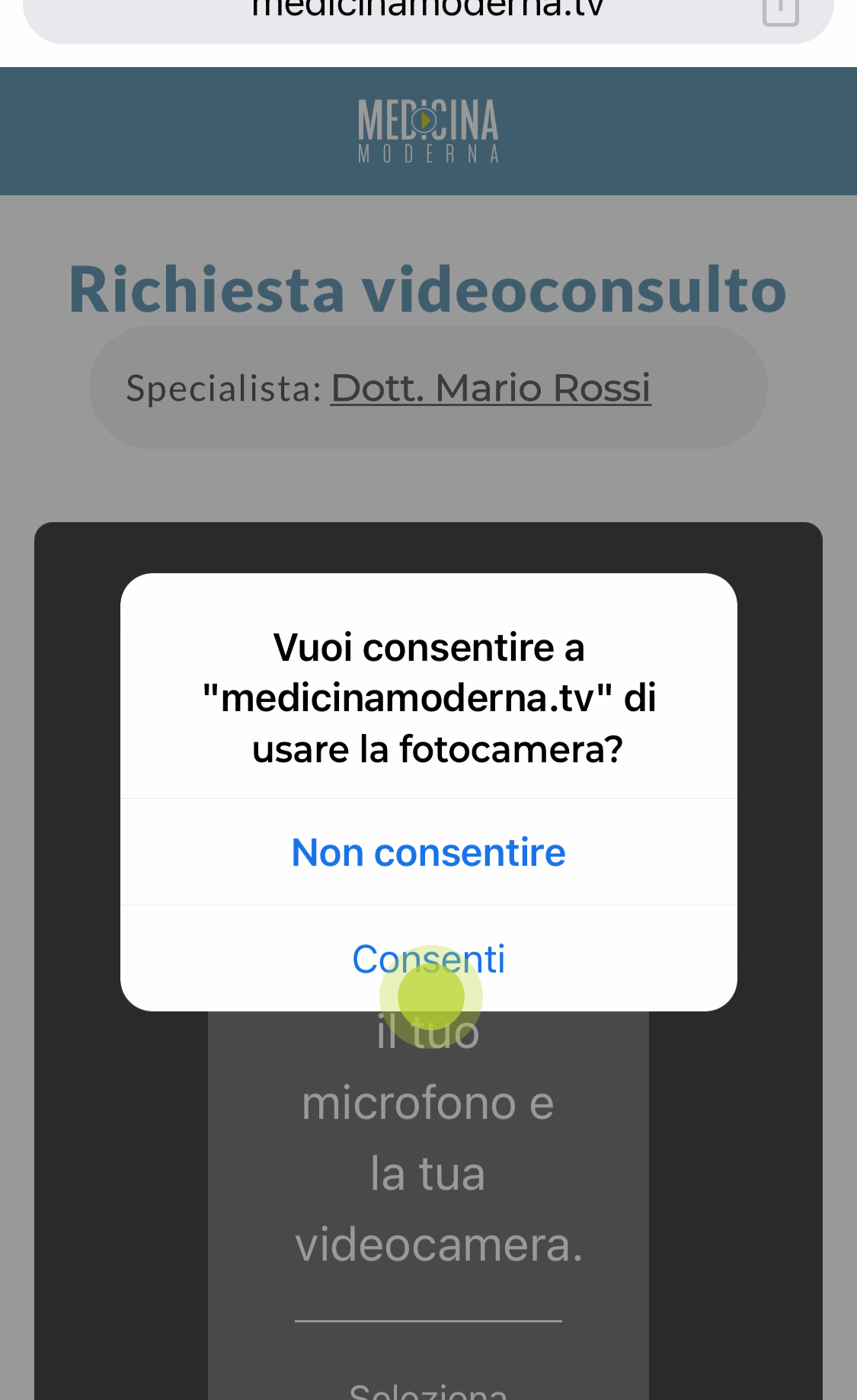Open the browser share icon

click(x=781, y=11)
